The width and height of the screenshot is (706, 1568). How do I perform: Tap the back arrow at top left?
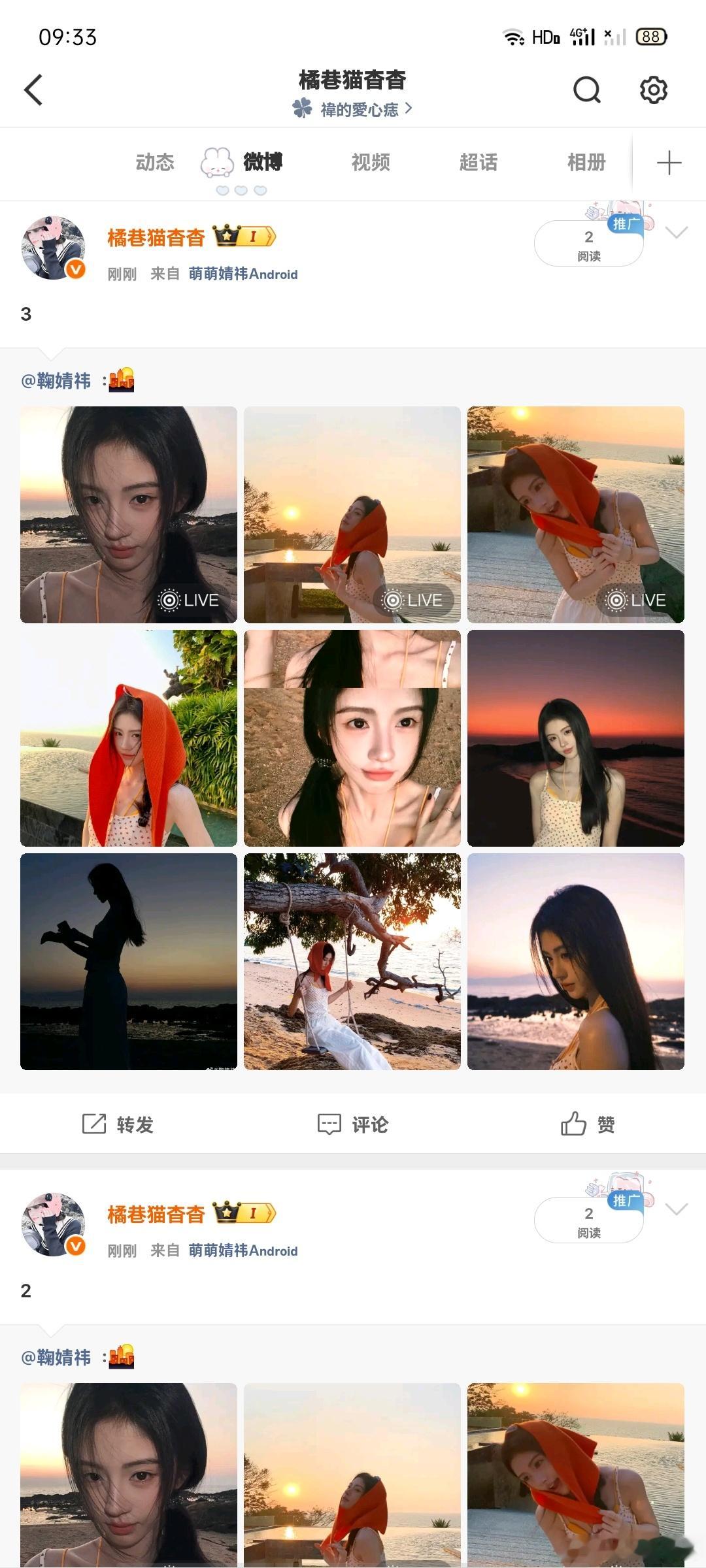point(34,90)
